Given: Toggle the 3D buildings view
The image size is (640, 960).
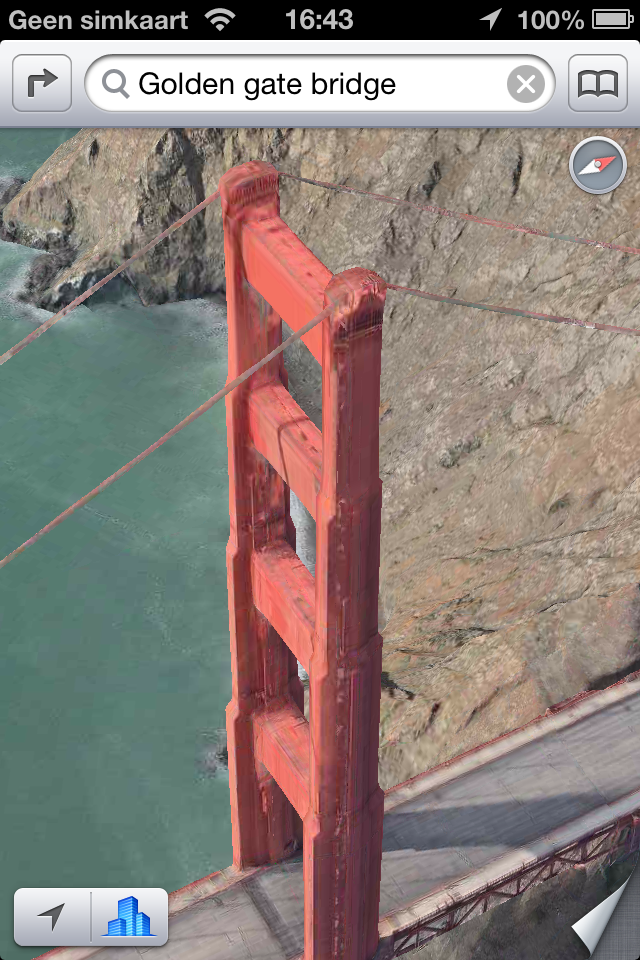Looking at the screenshot, I should click(x=130, y=916).
